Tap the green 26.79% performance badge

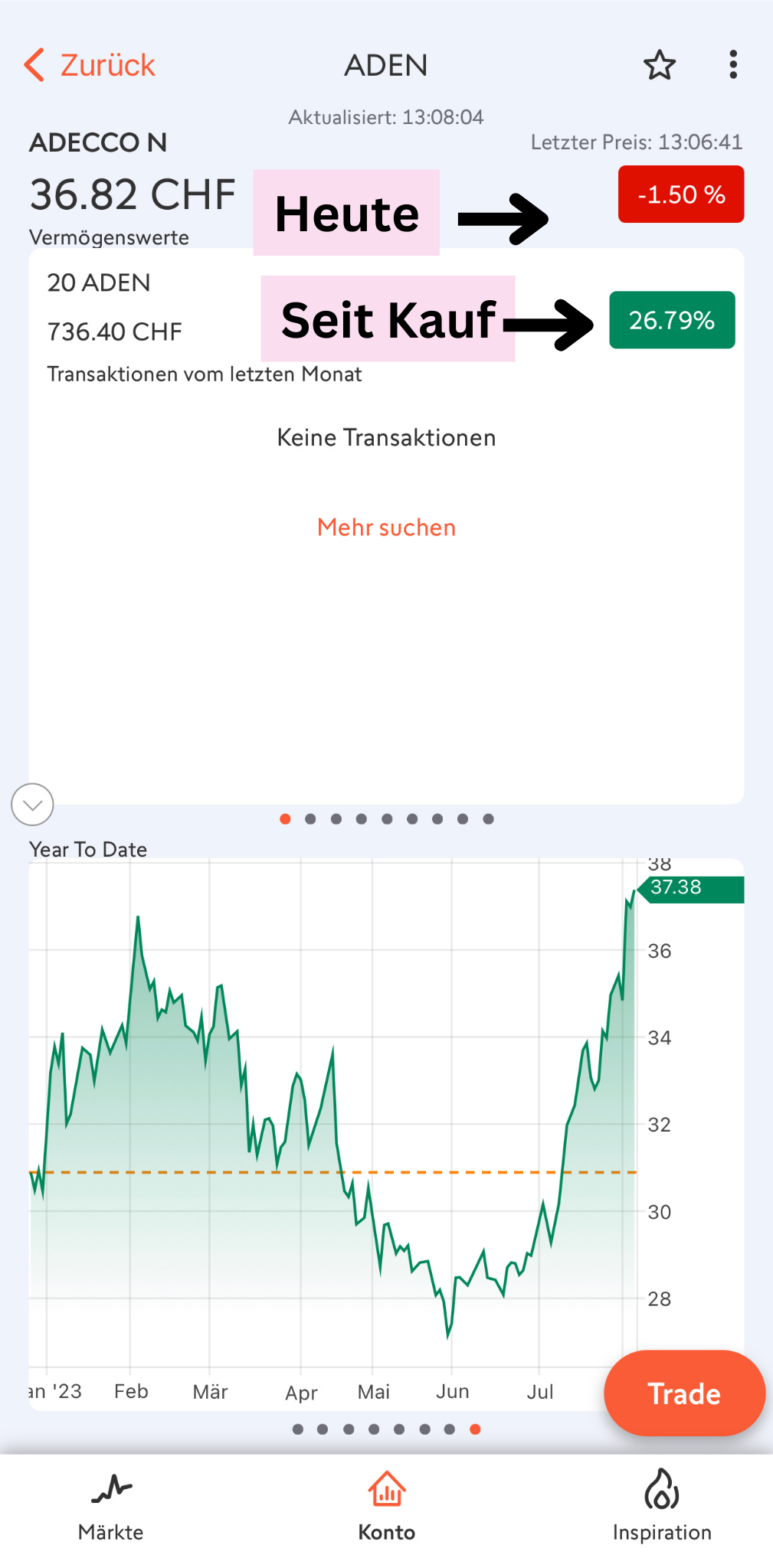[x=672, y=320]
